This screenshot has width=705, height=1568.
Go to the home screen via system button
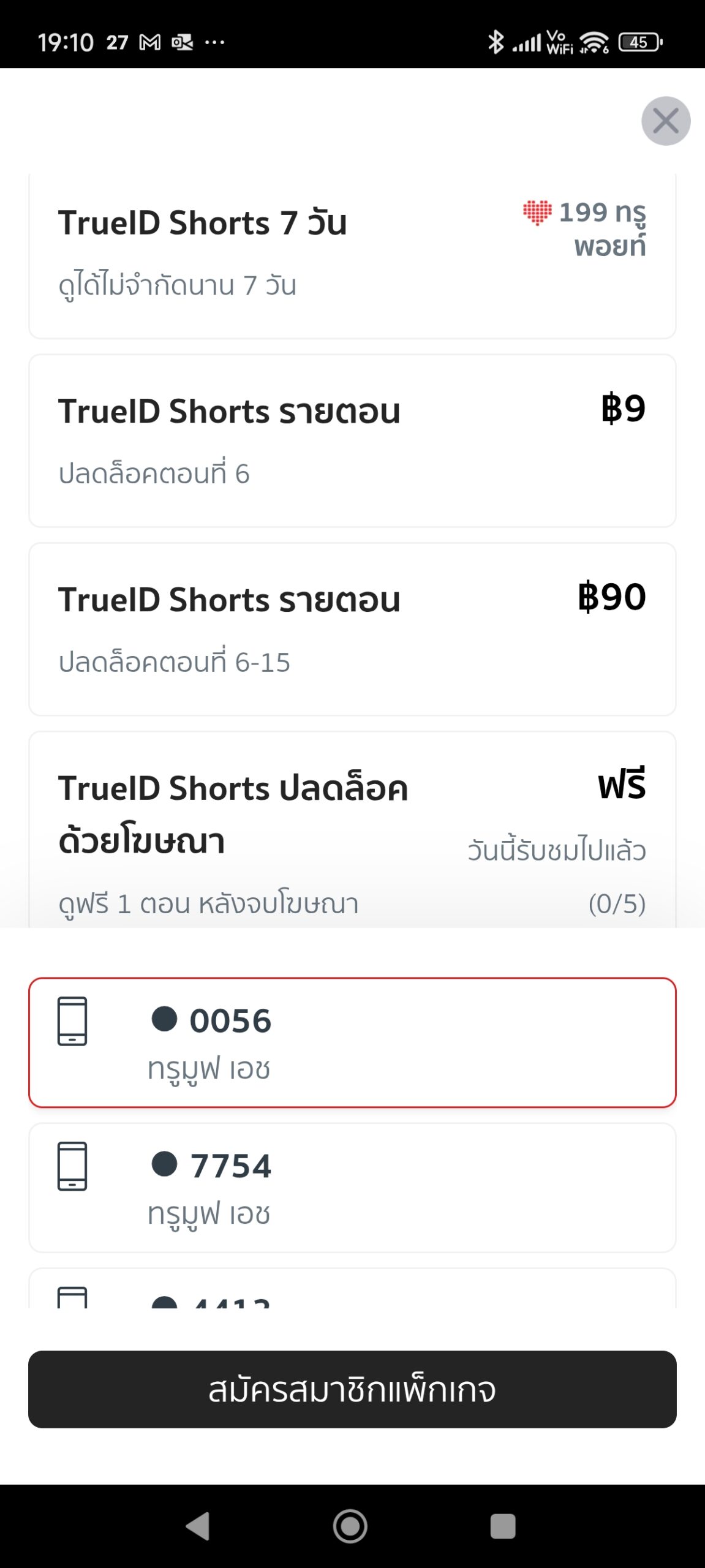click(350, 1526)
